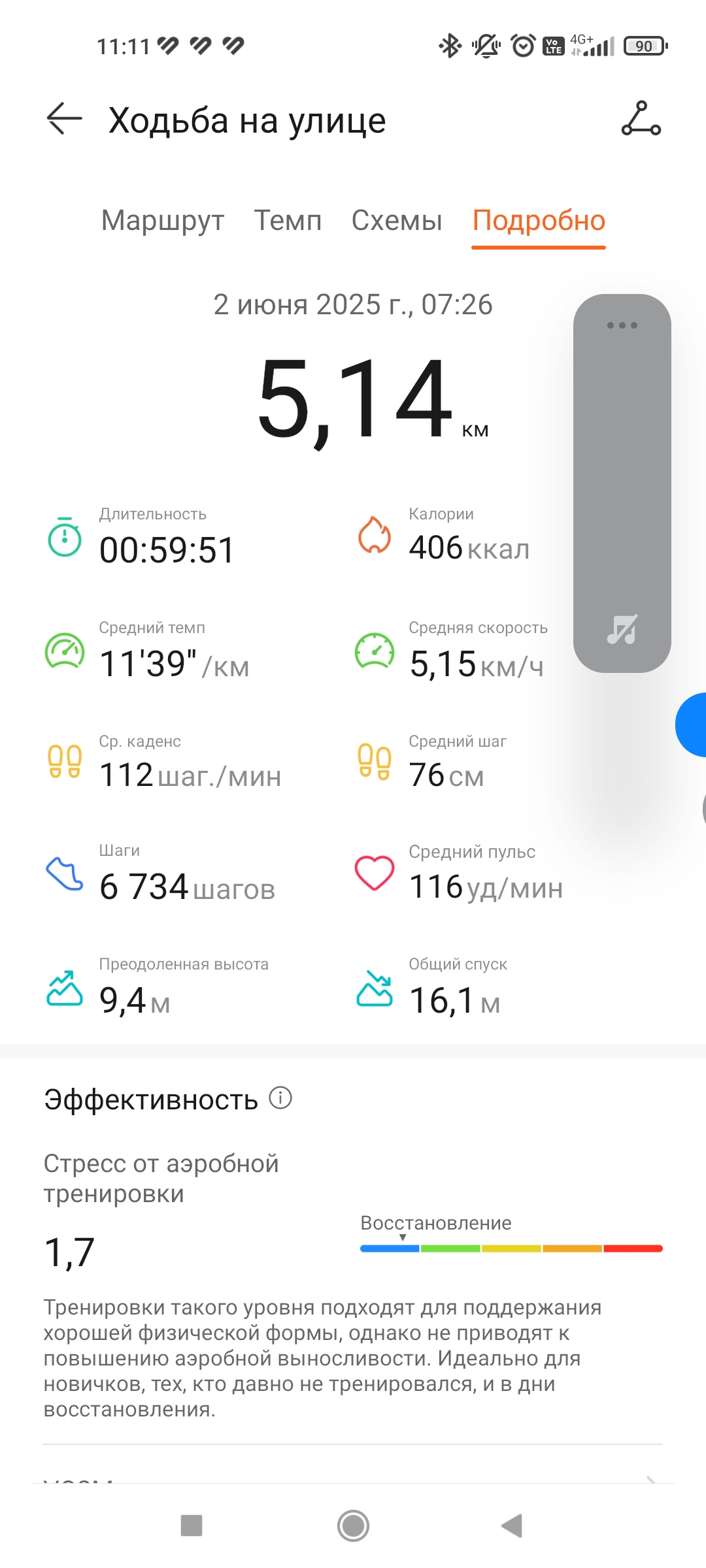This screenshot has width=706, height=1568.
Task: Tap the blue floating circle at the edge
Action: [x=692, y=725]
